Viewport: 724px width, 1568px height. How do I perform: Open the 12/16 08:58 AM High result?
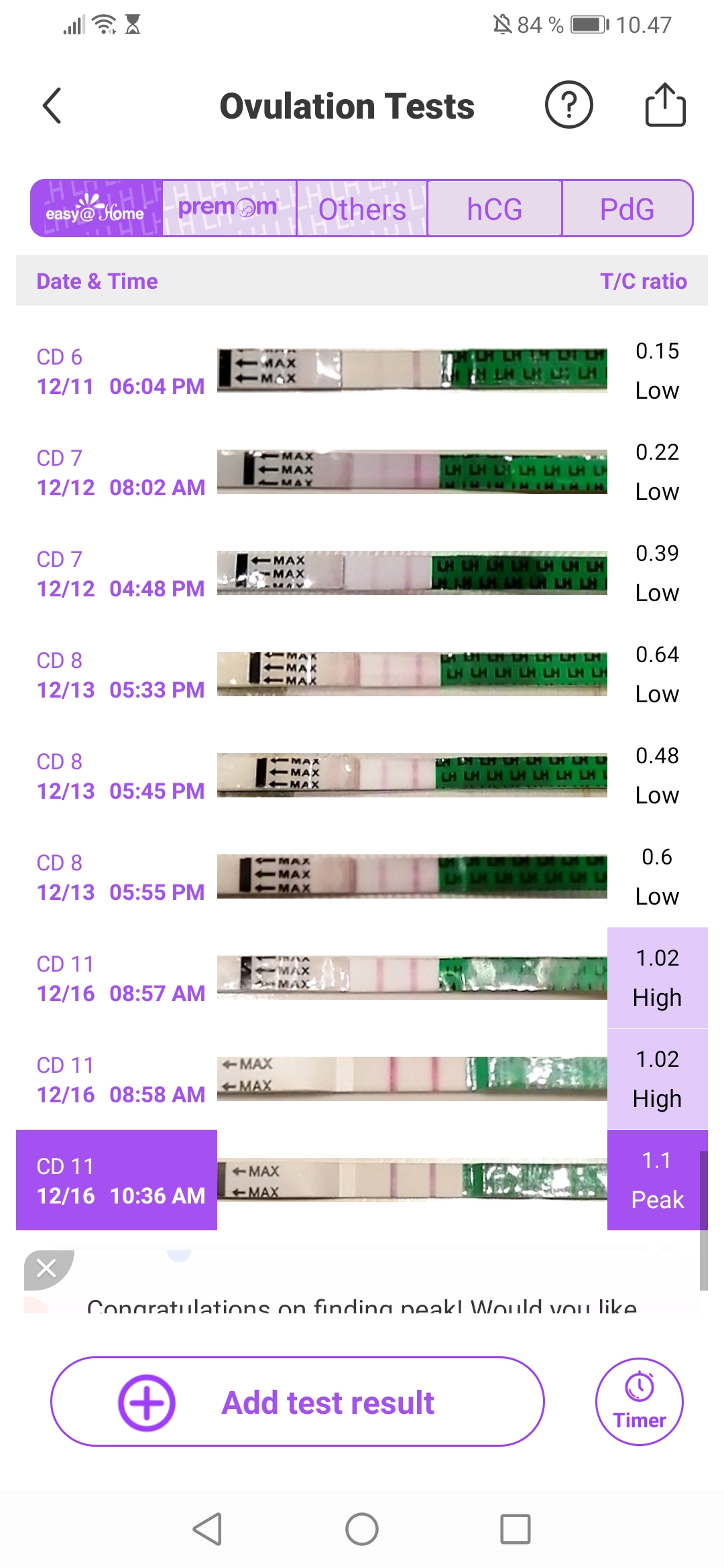pos(657,1079)
